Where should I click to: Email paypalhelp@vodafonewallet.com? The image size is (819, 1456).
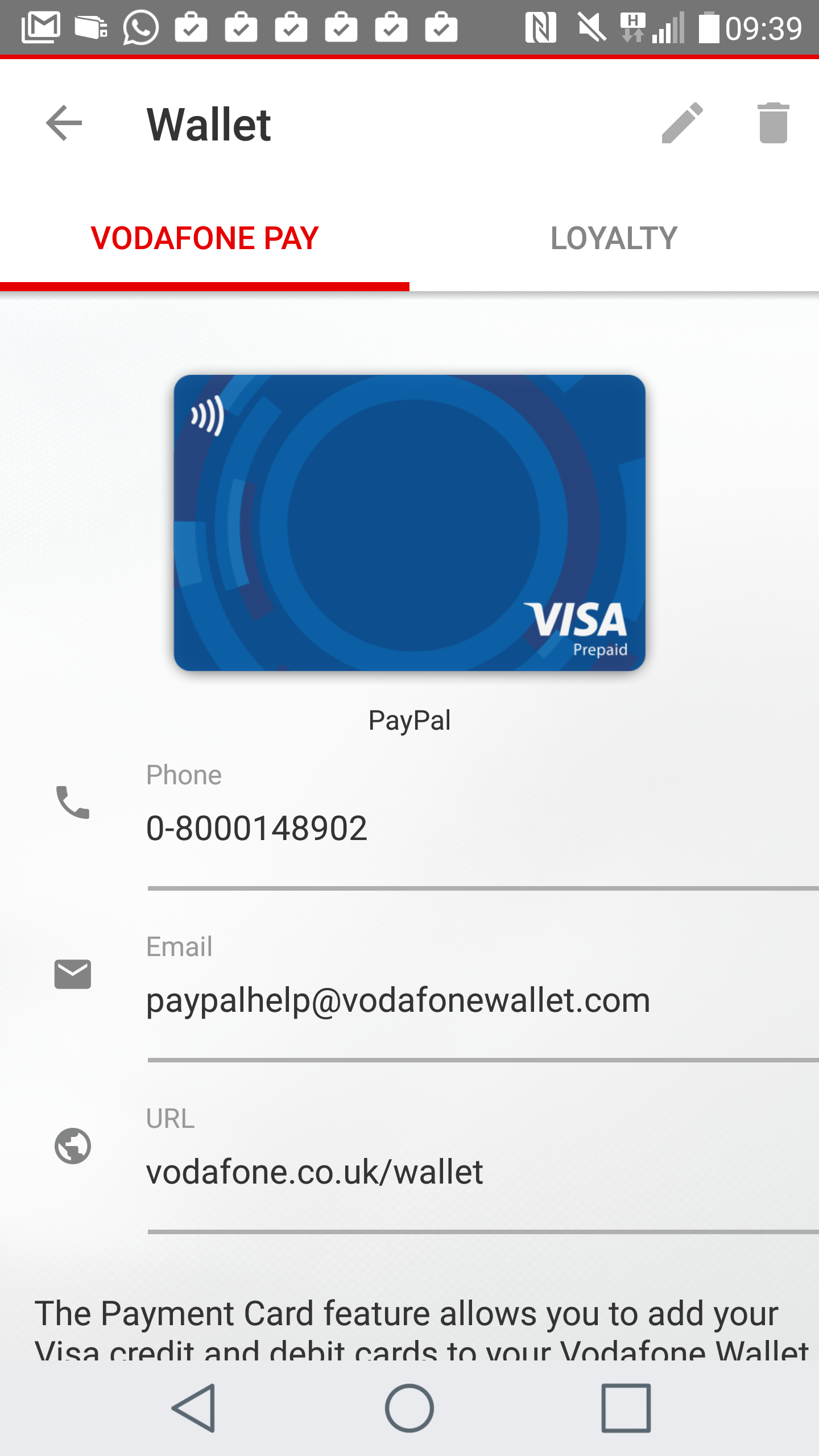pyautogui.click(x=398, y=1000)
